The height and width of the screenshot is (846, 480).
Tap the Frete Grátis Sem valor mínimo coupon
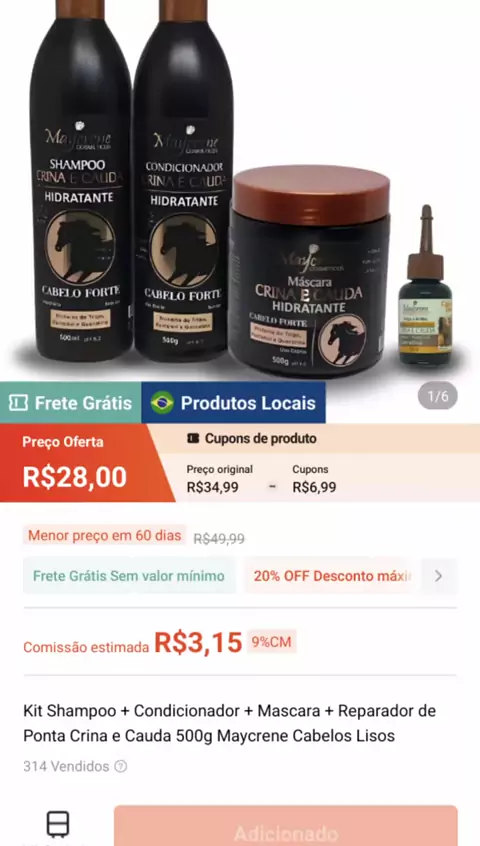click(129, 576)
